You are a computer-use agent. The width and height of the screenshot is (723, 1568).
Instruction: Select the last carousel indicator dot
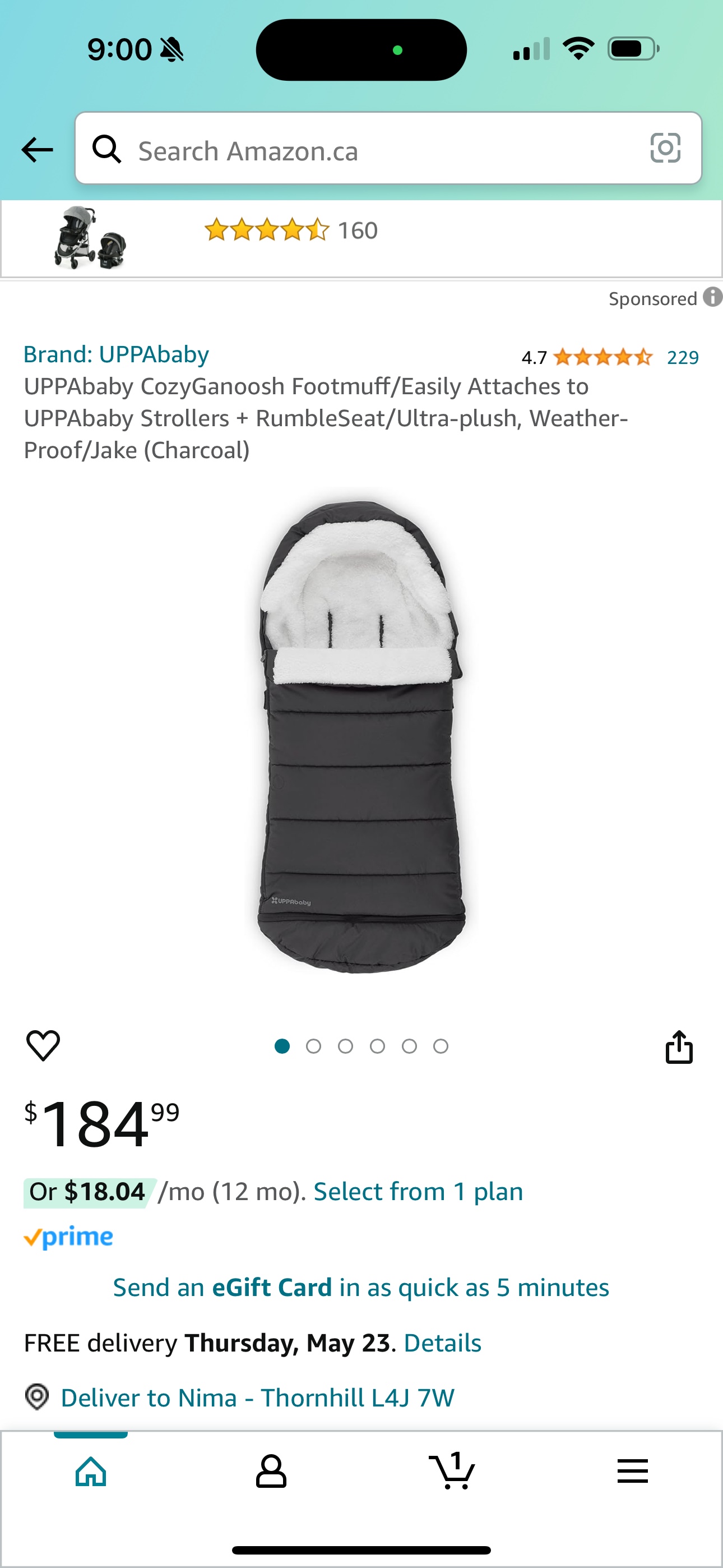click(x=440, y=1047)
